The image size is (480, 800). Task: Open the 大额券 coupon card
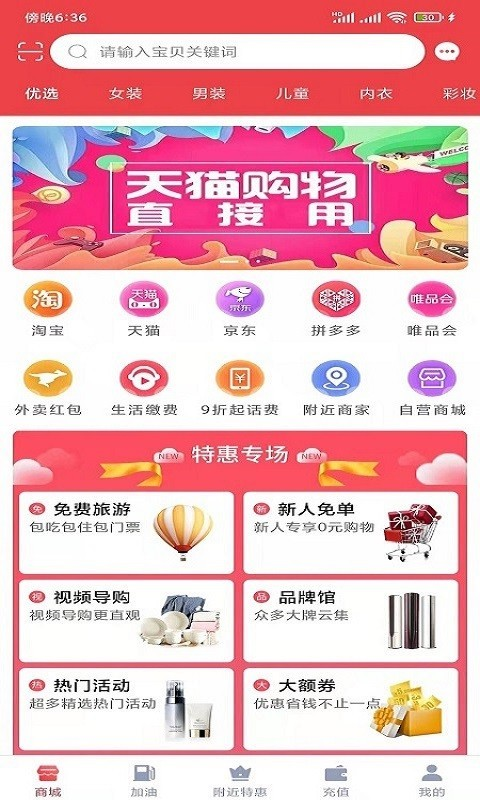[350, 709]
